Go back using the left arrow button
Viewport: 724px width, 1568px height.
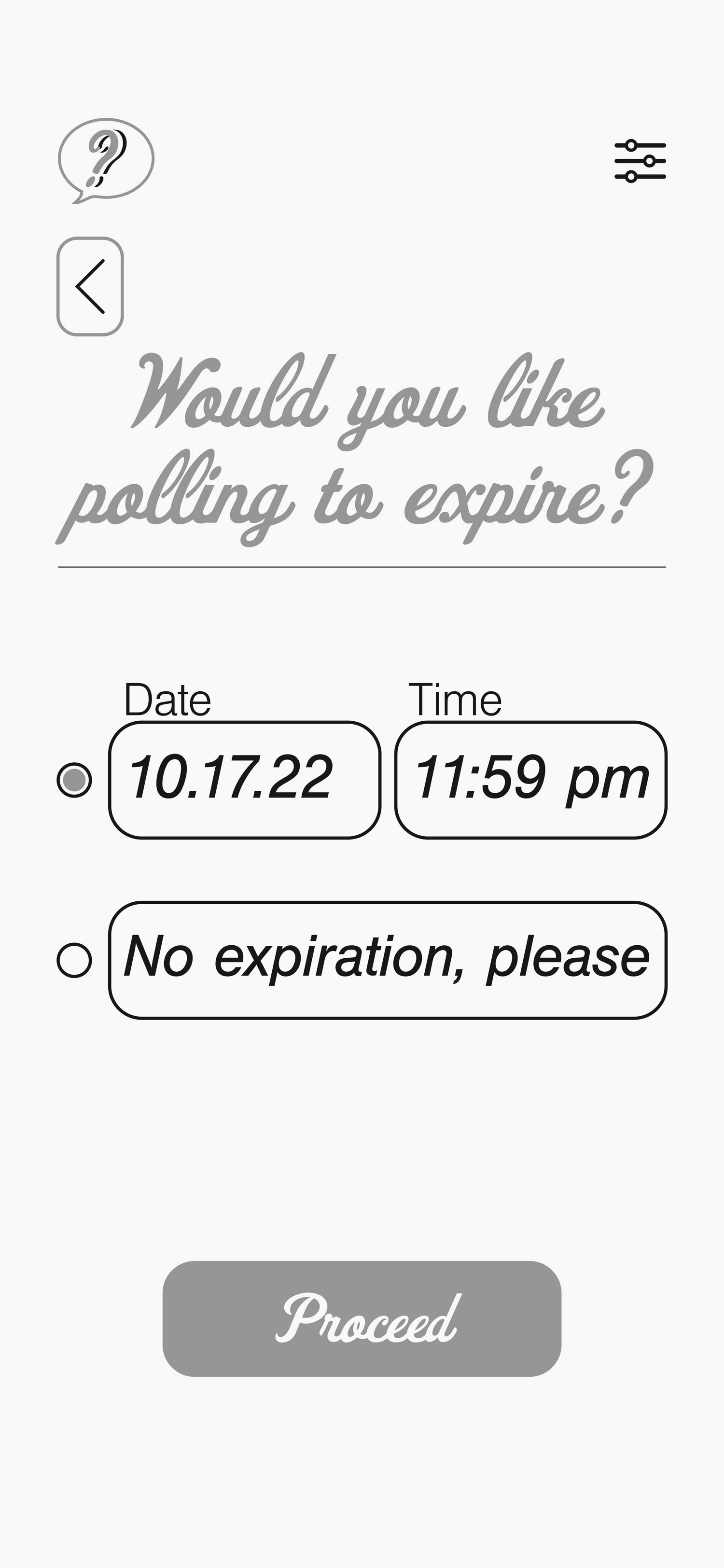coord(90,286)
